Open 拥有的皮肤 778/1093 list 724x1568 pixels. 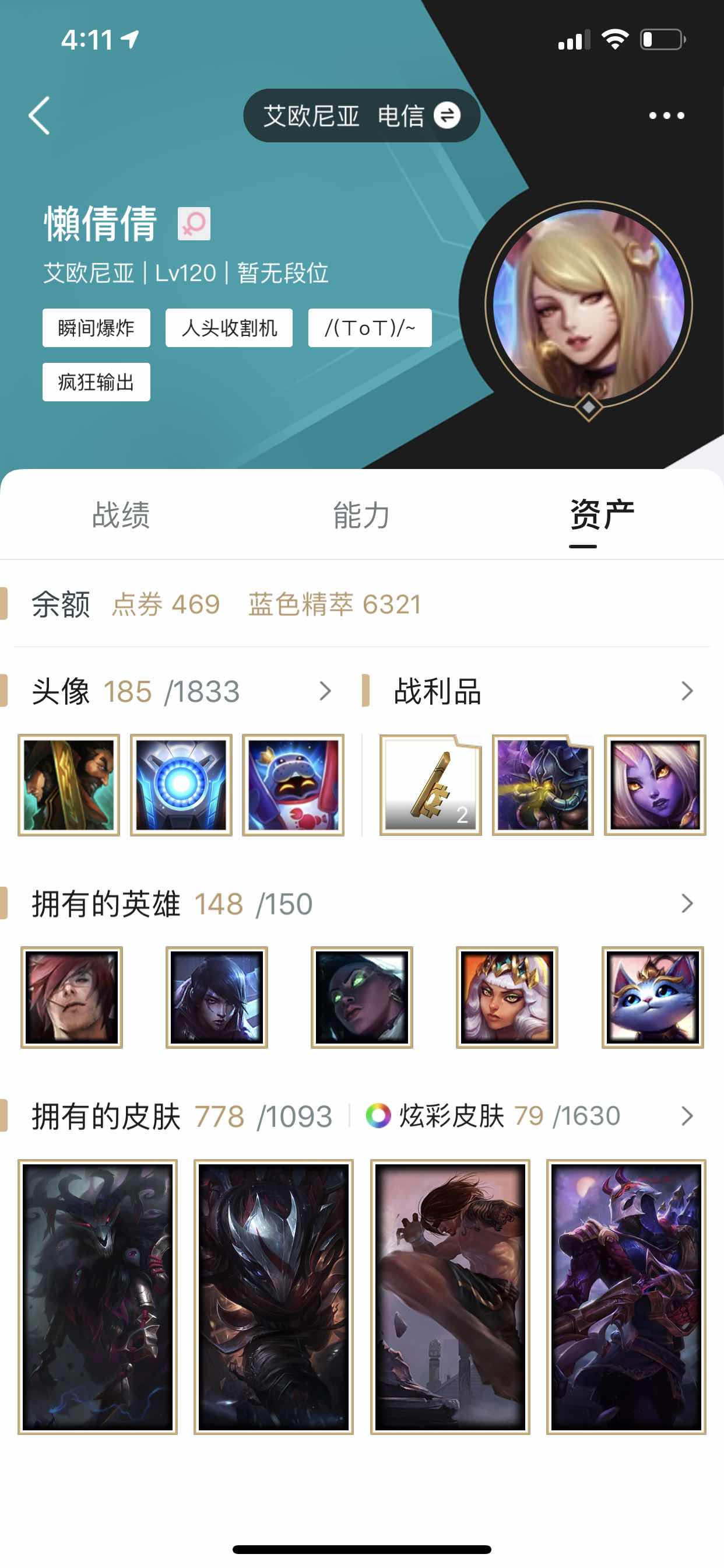(x=182, y=1116)
